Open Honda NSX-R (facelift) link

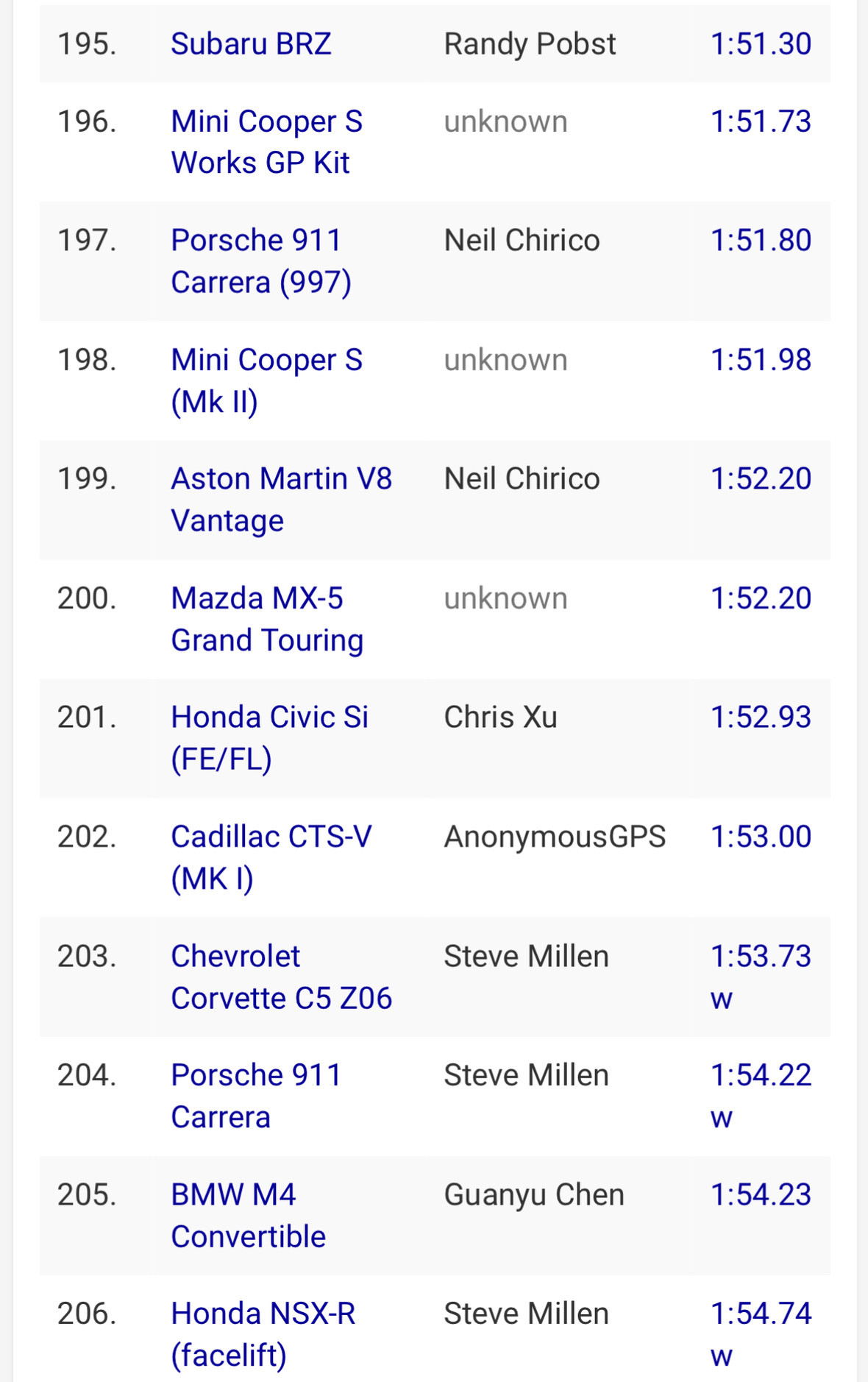coord(262,1333)
